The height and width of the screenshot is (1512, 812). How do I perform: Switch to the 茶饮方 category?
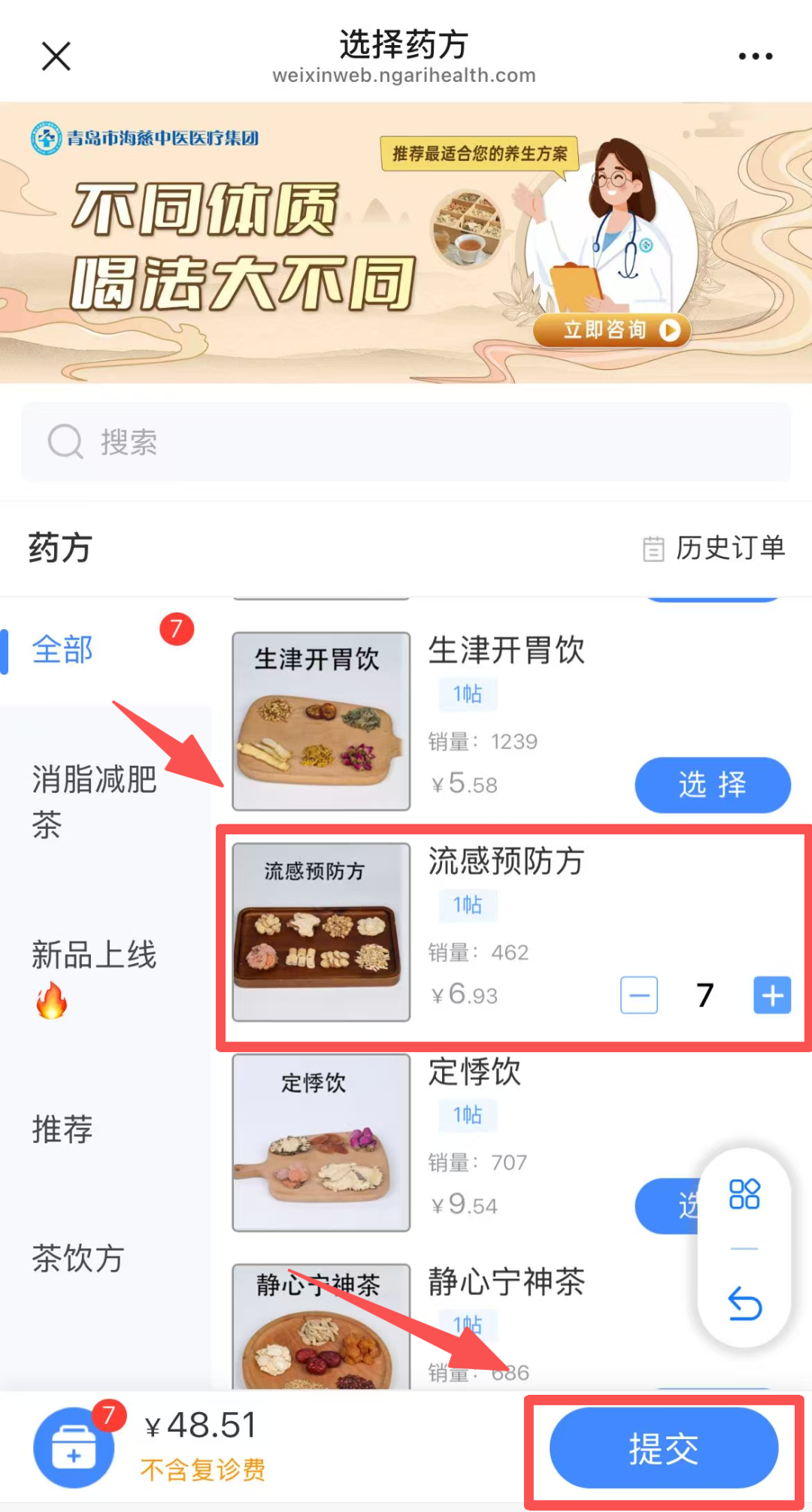tap(78, 1258)
